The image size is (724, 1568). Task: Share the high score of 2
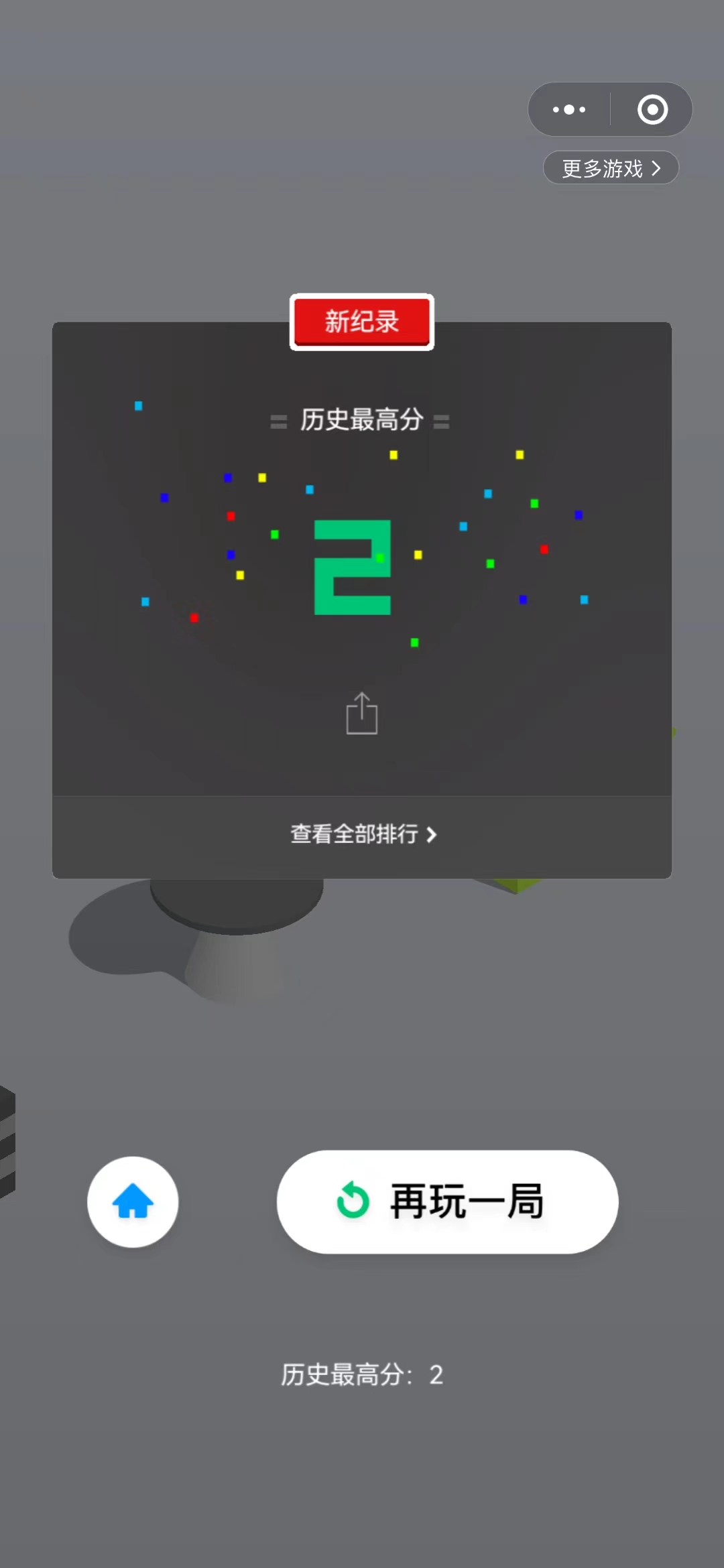coord(362,714)
